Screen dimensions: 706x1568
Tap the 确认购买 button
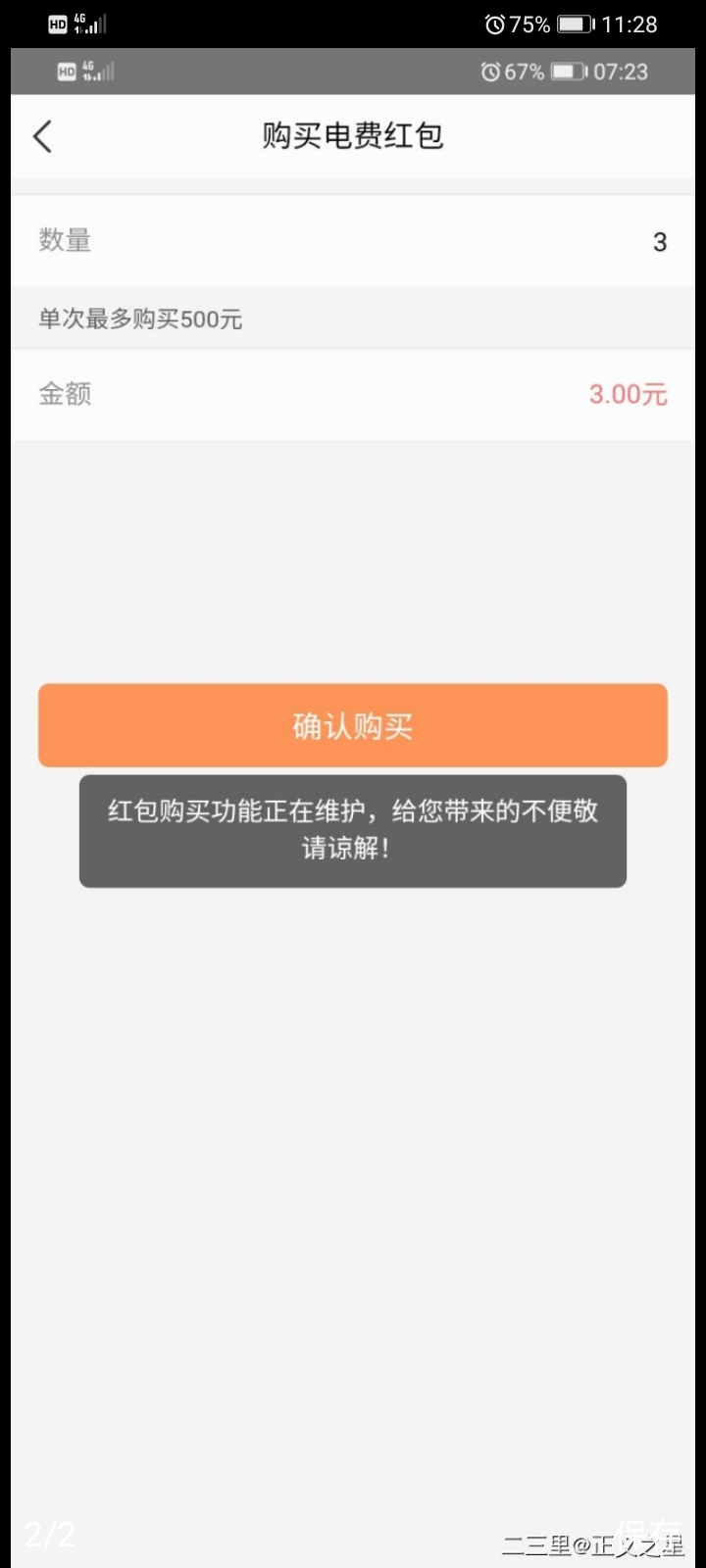[353, 725]
